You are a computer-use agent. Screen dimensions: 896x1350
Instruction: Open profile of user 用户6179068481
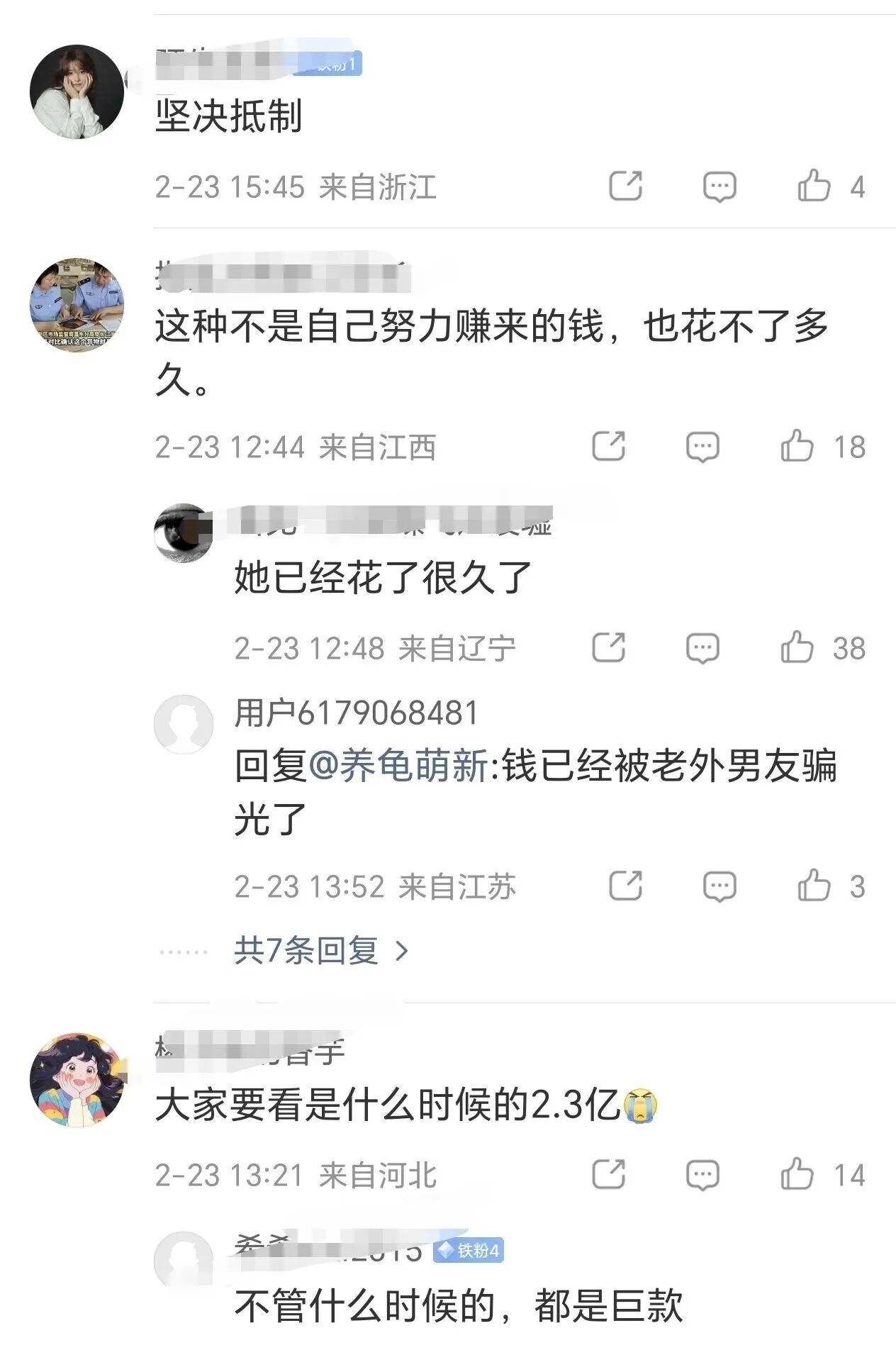click(357, 713)
